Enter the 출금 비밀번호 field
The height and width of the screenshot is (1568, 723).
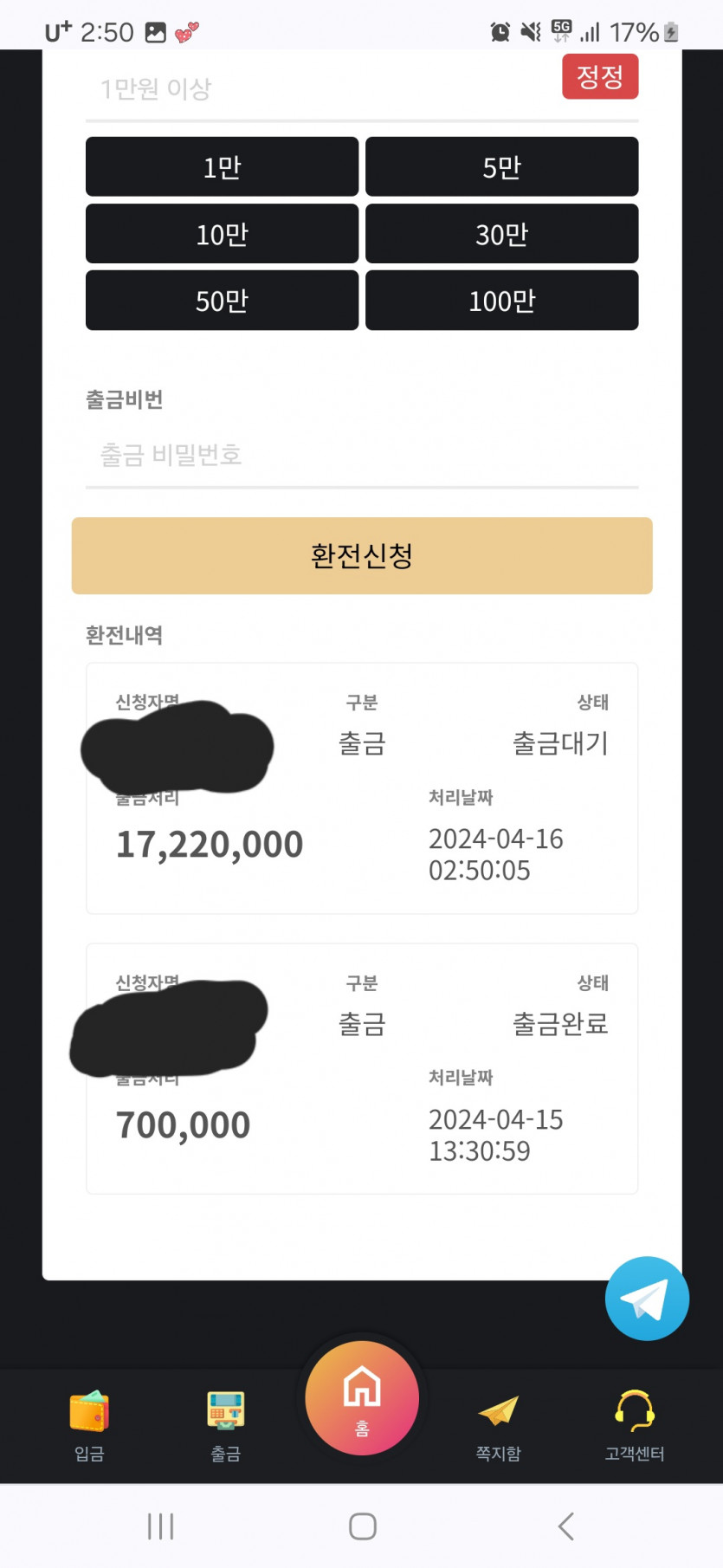(362, 455)
